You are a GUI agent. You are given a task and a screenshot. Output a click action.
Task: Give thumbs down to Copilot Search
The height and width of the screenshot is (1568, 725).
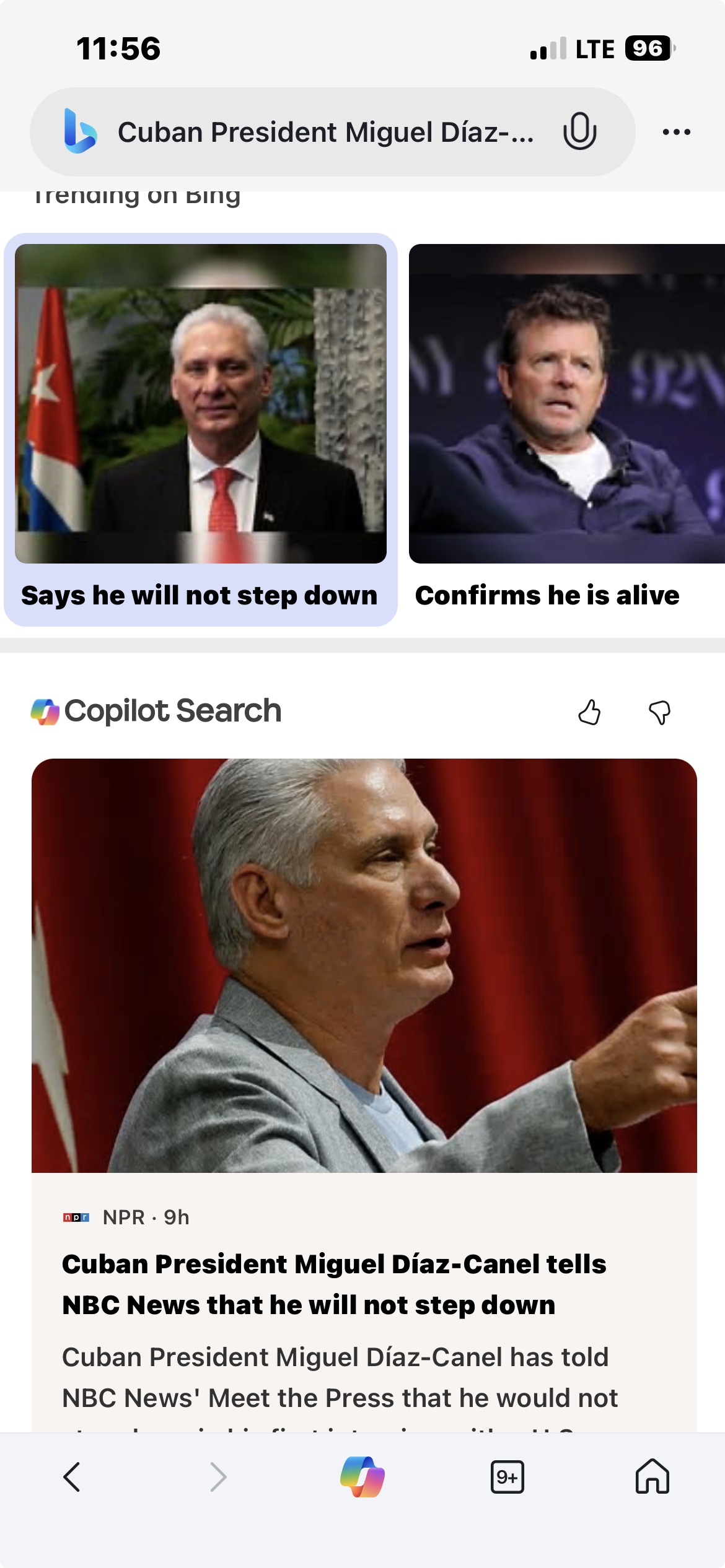[x=659, y=712]
